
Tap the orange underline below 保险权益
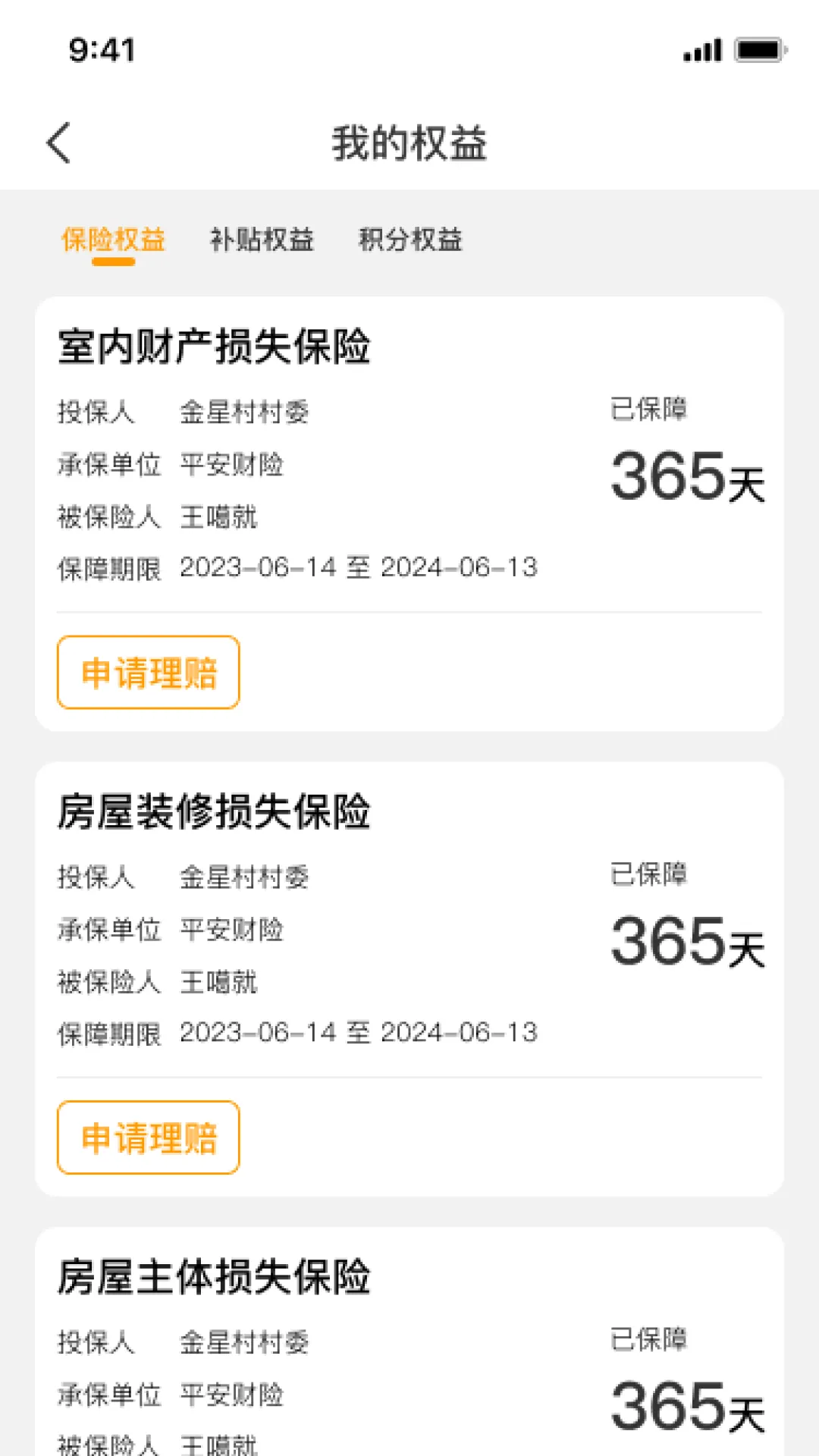[114, 262]
